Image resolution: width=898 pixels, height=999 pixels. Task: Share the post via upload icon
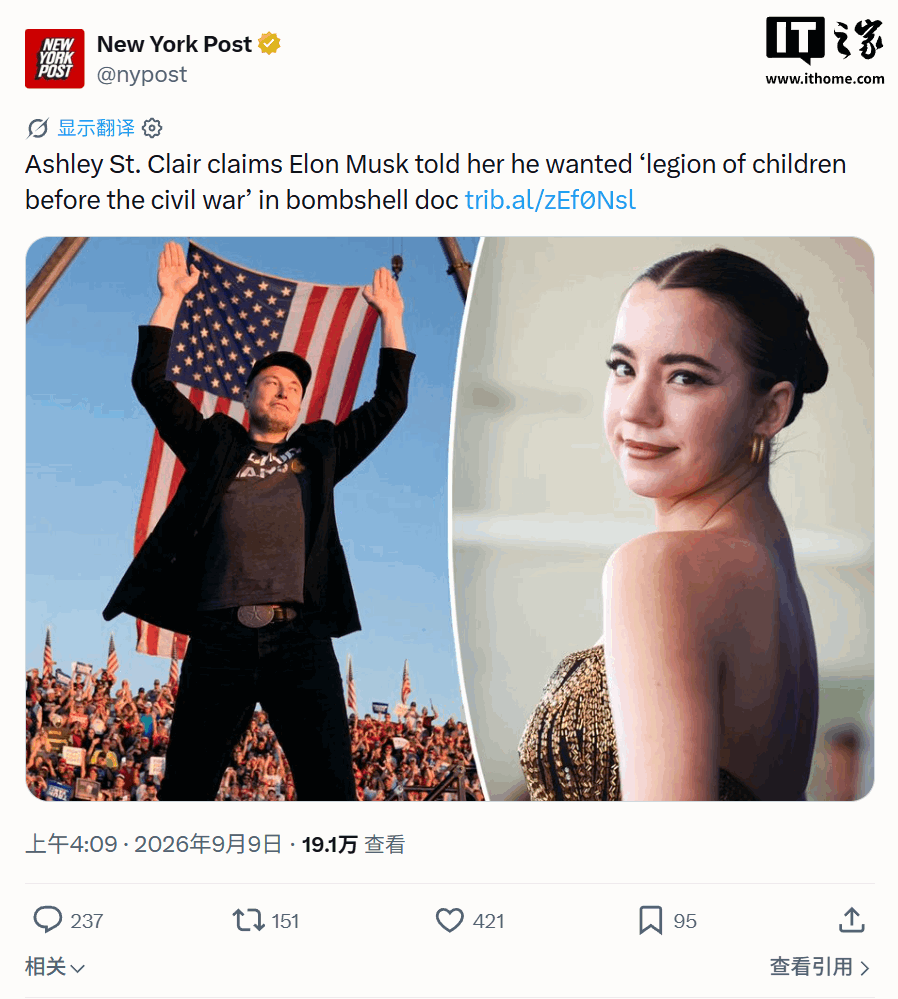(851, 920)
